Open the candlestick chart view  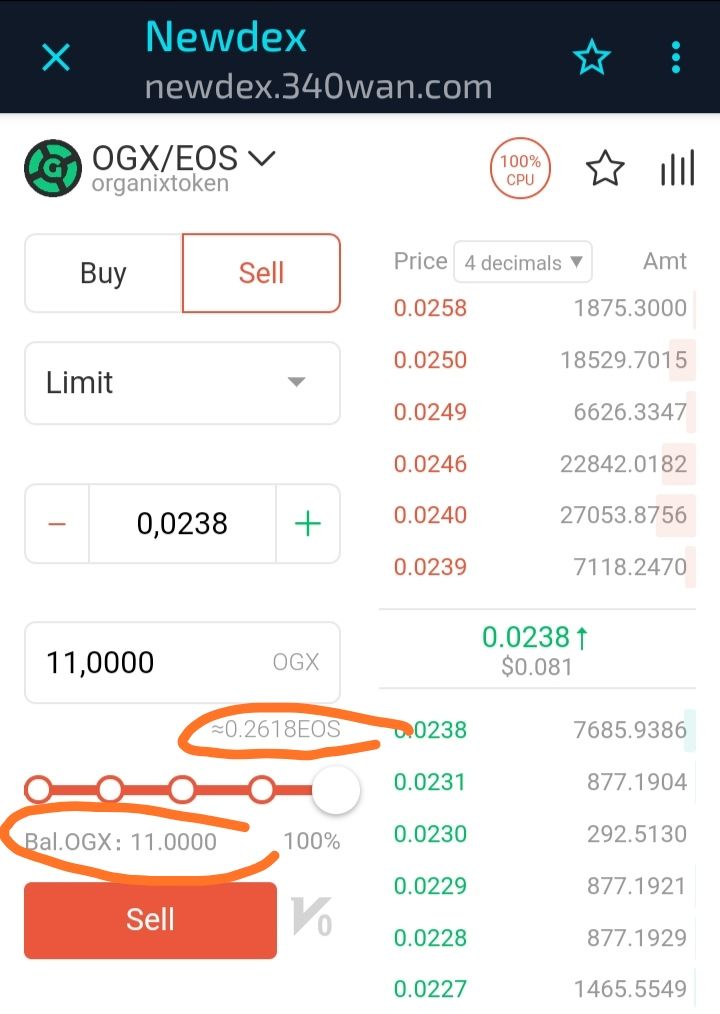[x=677, y=169]
